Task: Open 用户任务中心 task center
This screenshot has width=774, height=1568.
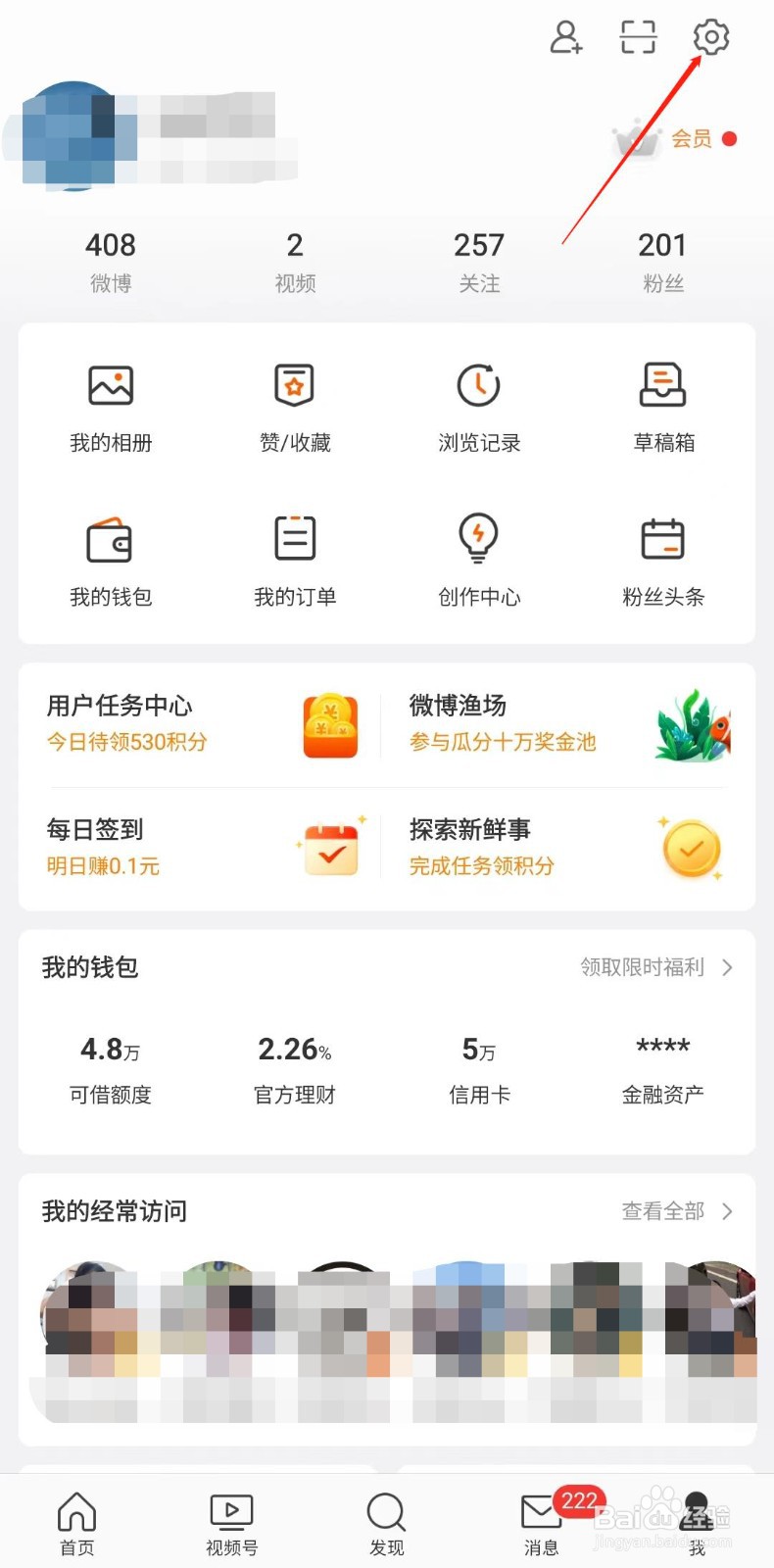Action: point(201,723)
